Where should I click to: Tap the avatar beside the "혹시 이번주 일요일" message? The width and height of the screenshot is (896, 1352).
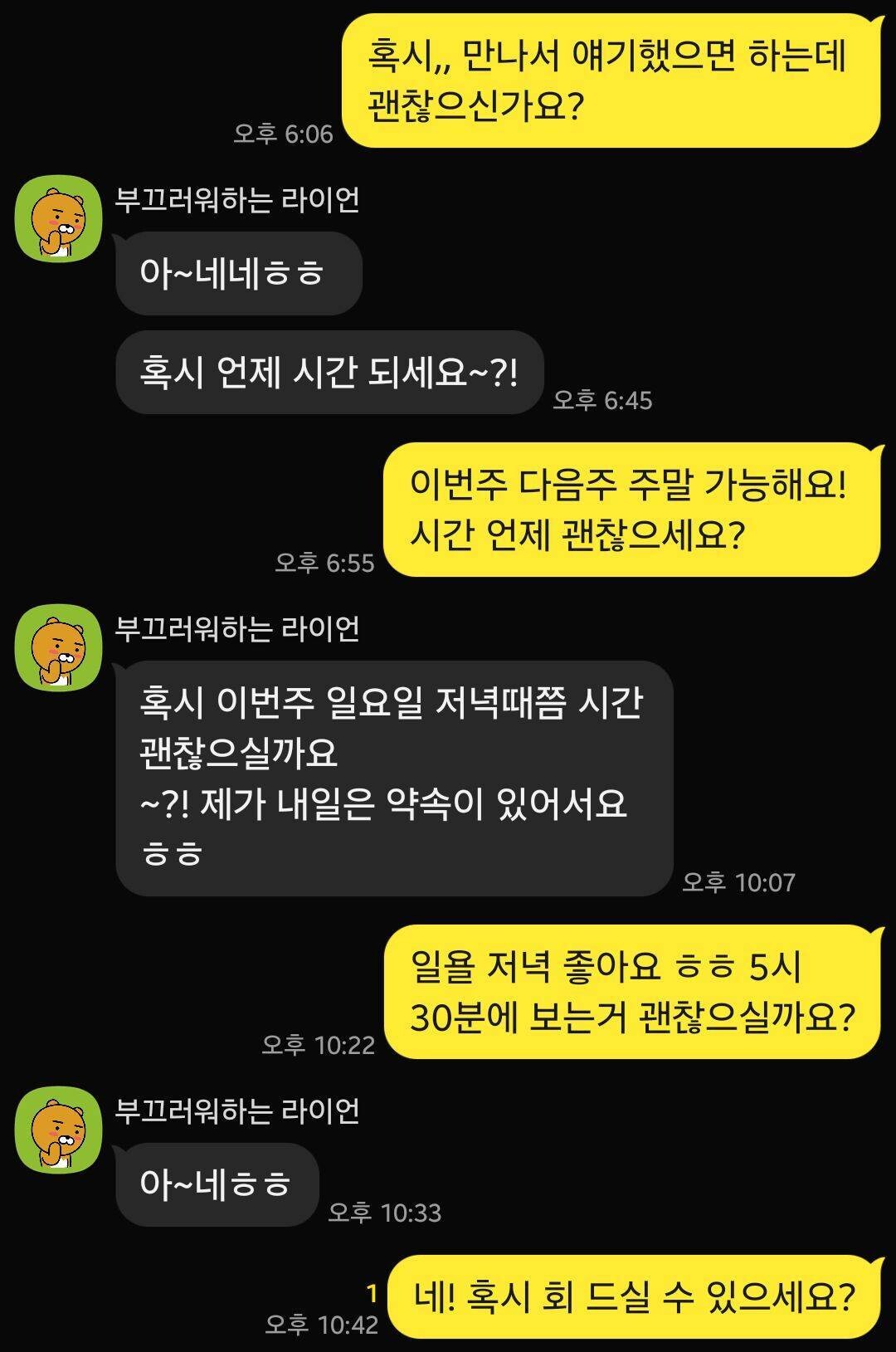tap(58, 647)
